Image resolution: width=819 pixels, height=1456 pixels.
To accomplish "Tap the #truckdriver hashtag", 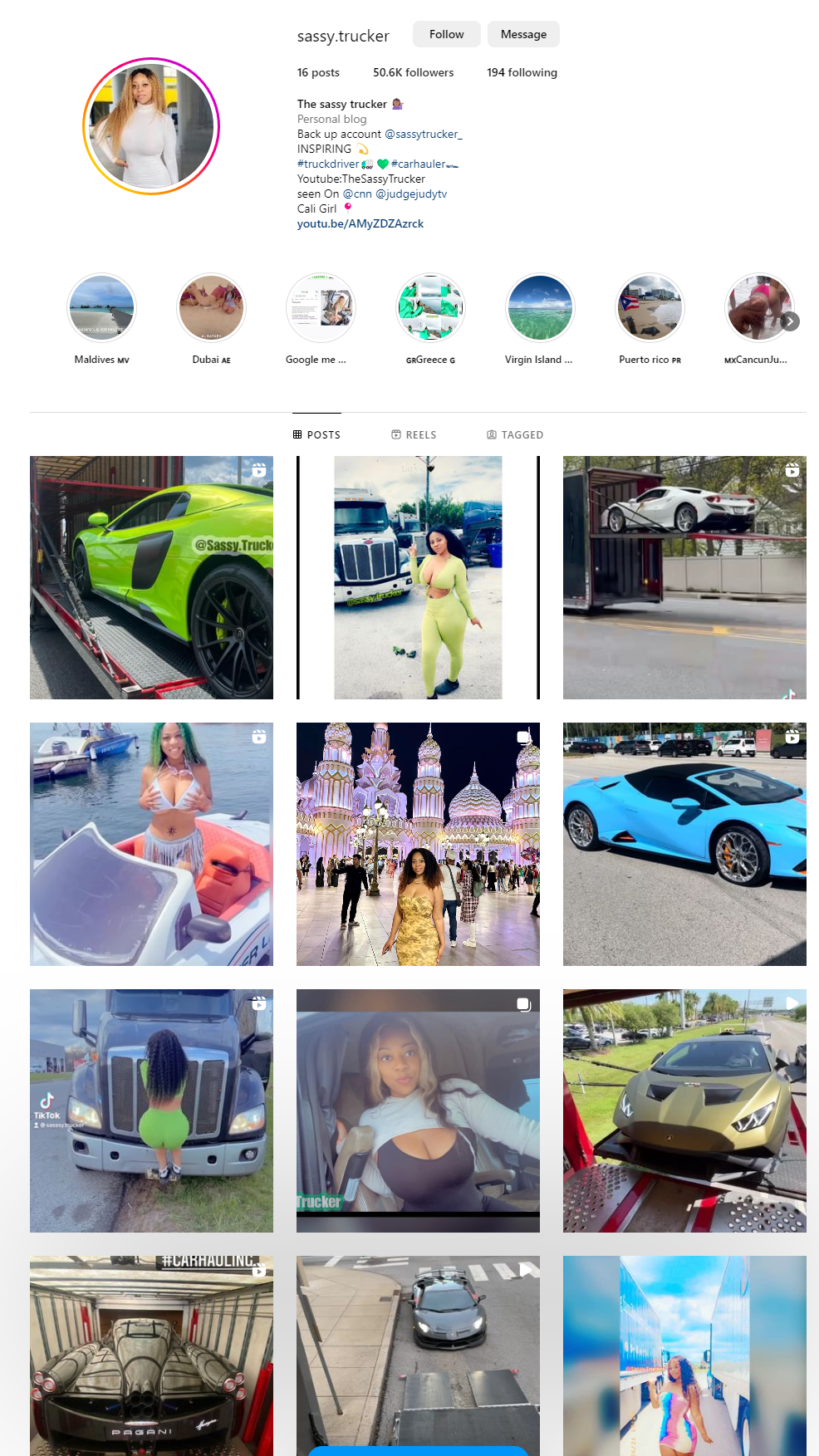I will pyautogui.click(x=328, y=164).
